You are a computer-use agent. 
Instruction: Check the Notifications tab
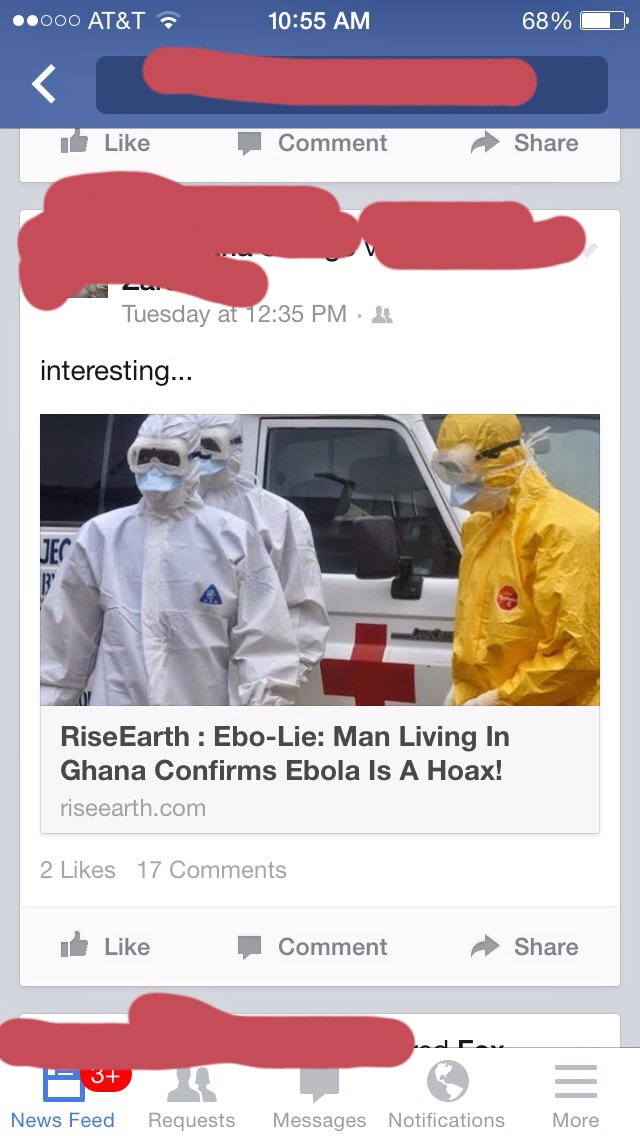click(x=447, y=1095)
